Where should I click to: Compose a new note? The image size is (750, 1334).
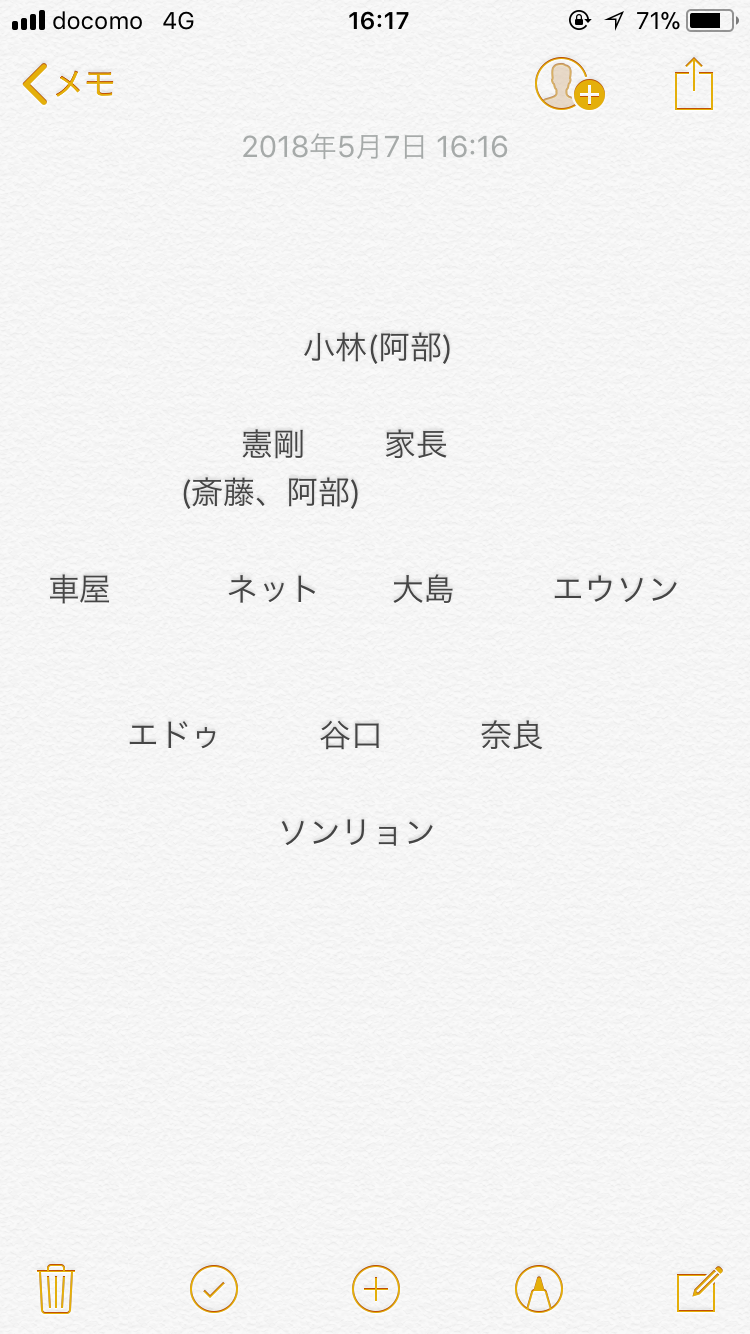pos(700,1288)
